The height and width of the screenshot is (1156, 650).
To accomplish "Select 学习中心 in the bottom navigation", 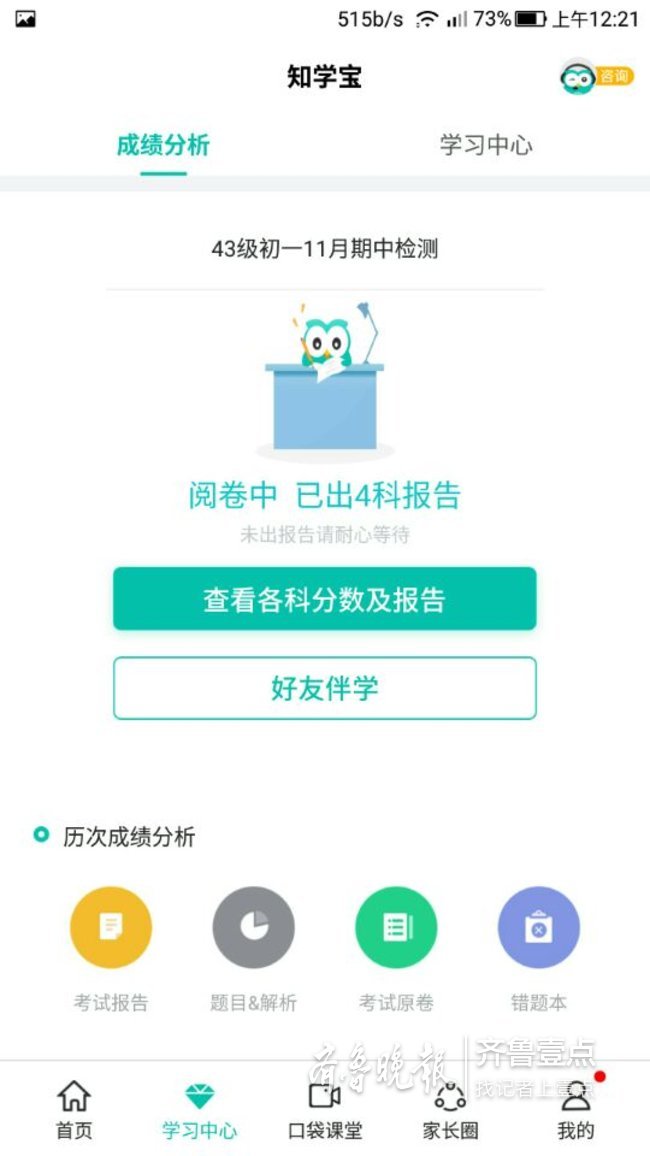I will pos(200,1110).
